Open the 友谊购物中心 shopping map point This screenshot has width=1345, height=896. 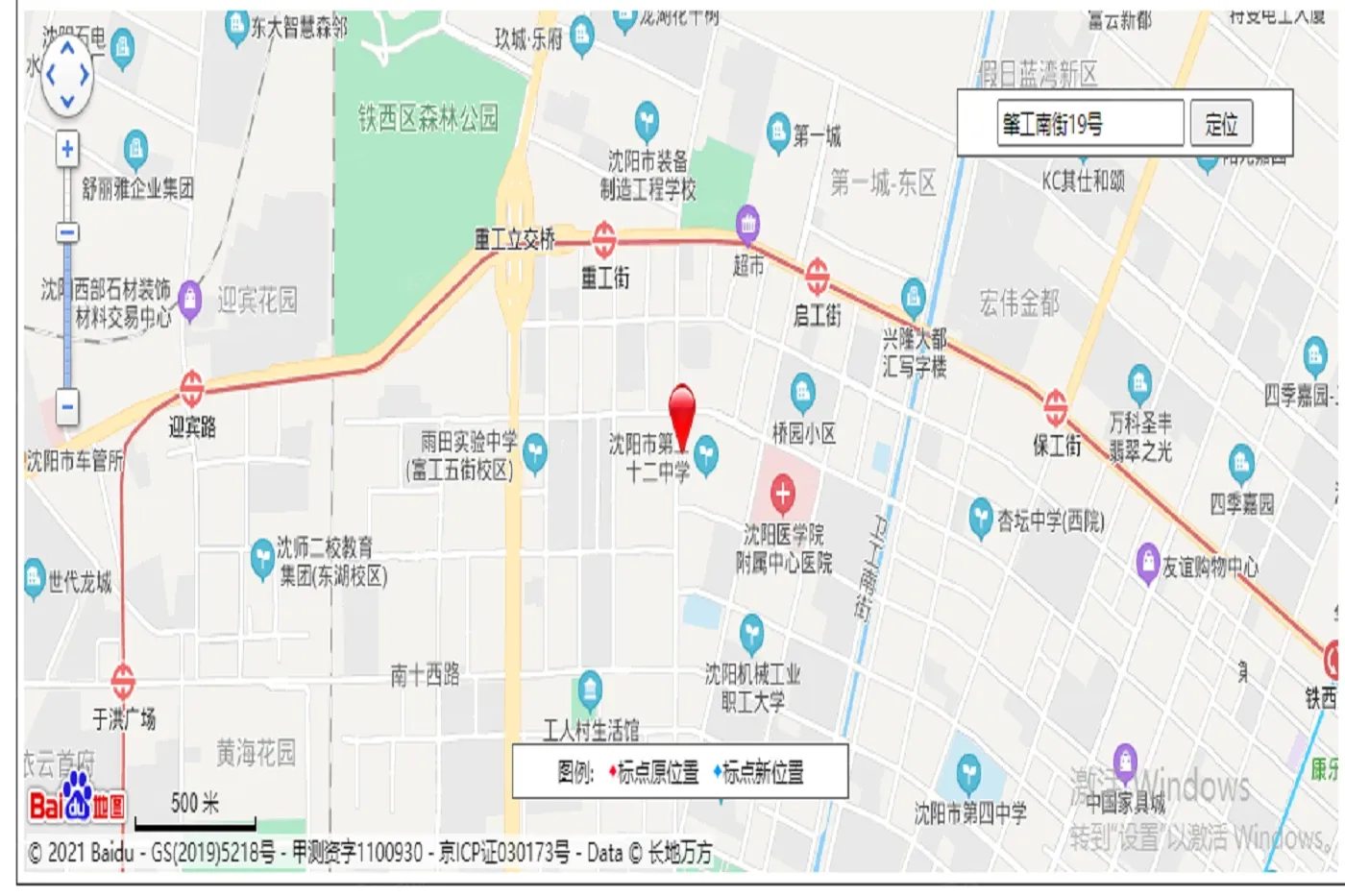pos(1147,563)
